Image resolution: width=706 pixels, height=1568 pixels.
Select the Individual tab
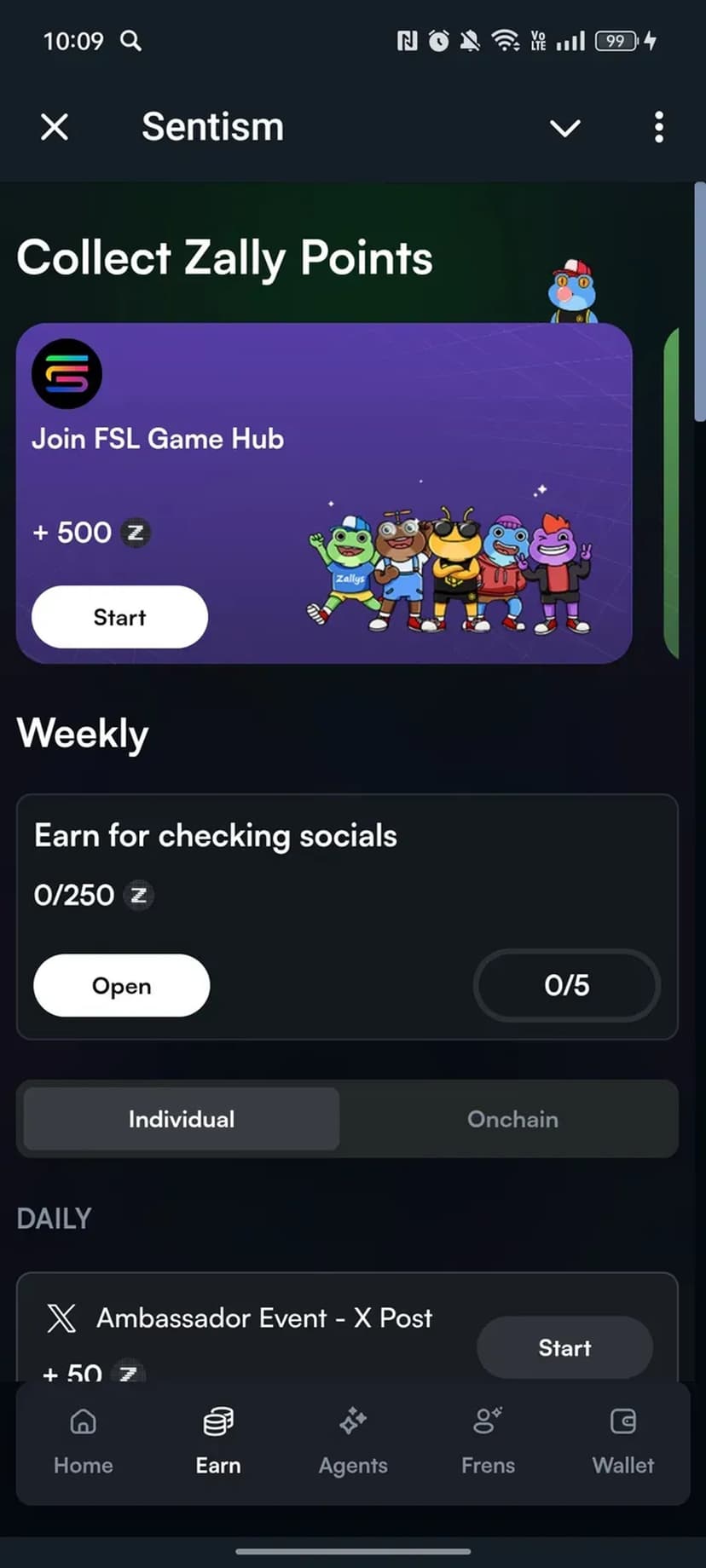tap(182, 1119)
